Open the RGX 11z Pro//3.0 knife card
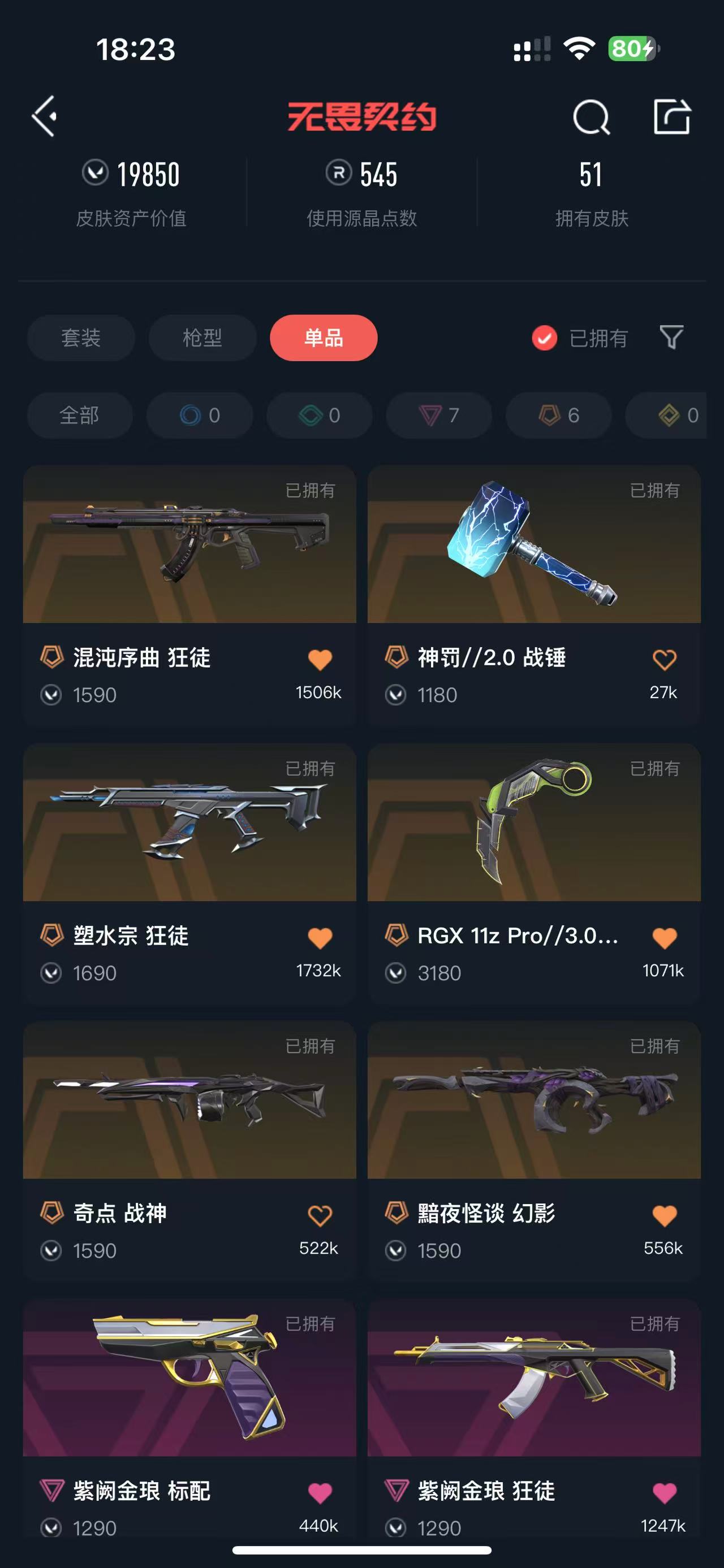Viewport: 724px width, 1568px height. pyautogui.click(x=534, y=822)
